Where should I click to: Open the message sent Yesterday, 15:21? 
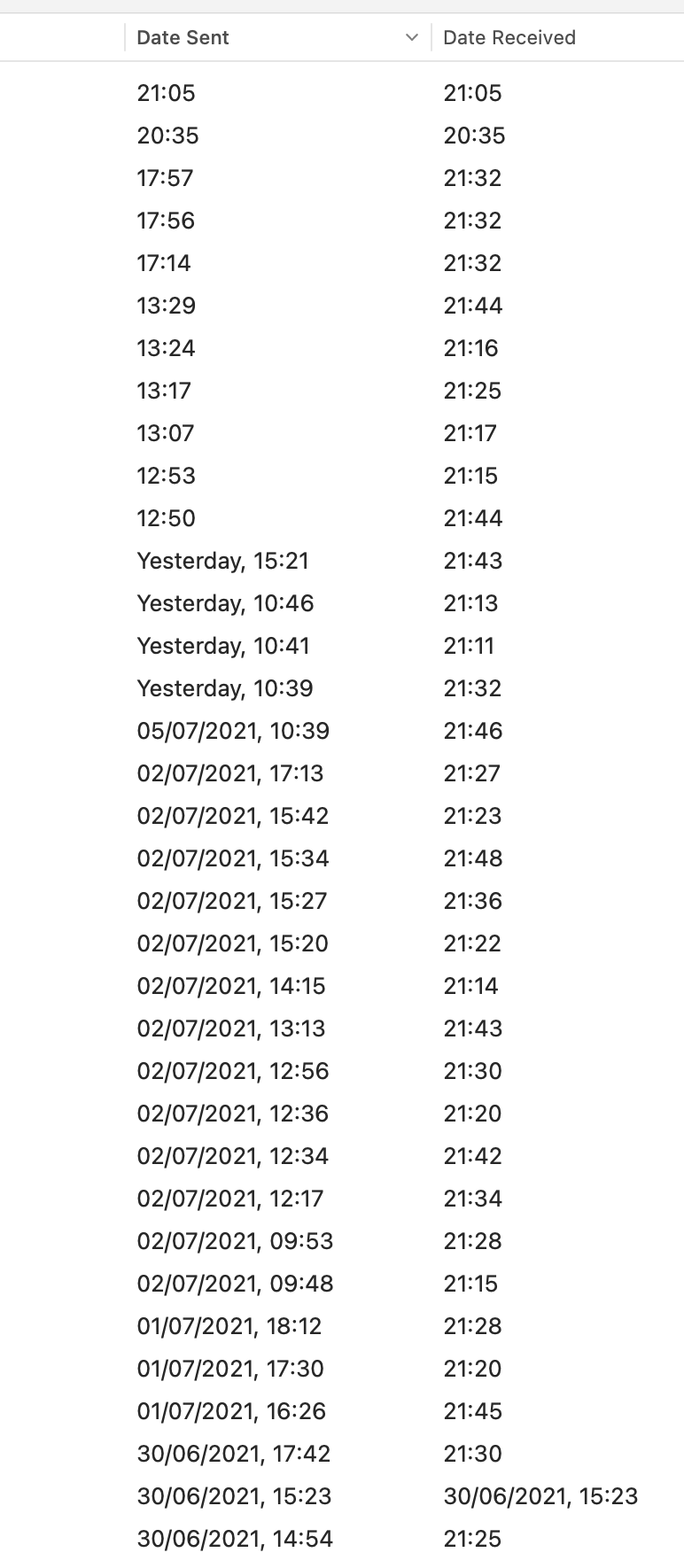click(x=223, y=561)
